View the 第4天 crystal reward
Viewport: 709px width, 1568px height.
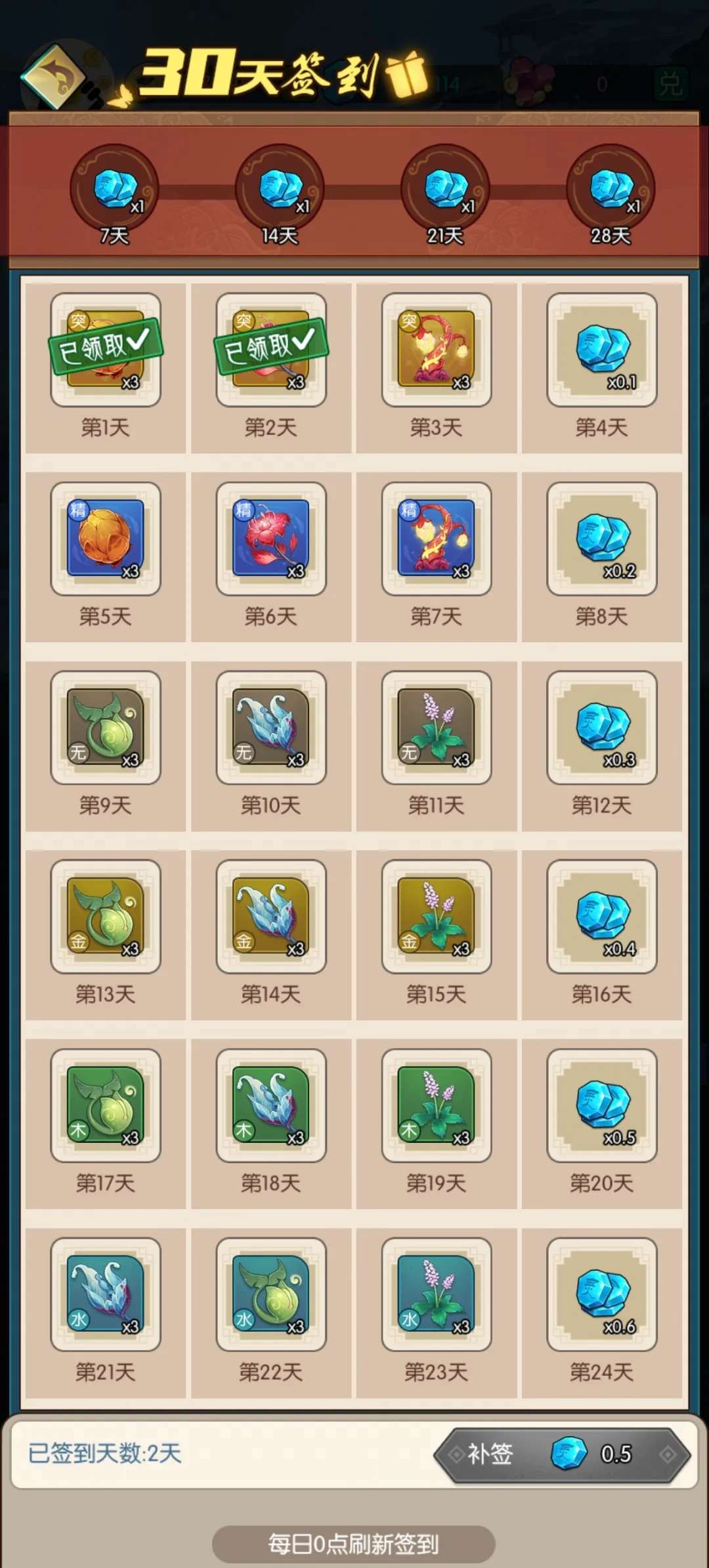(x=602, y=350)
